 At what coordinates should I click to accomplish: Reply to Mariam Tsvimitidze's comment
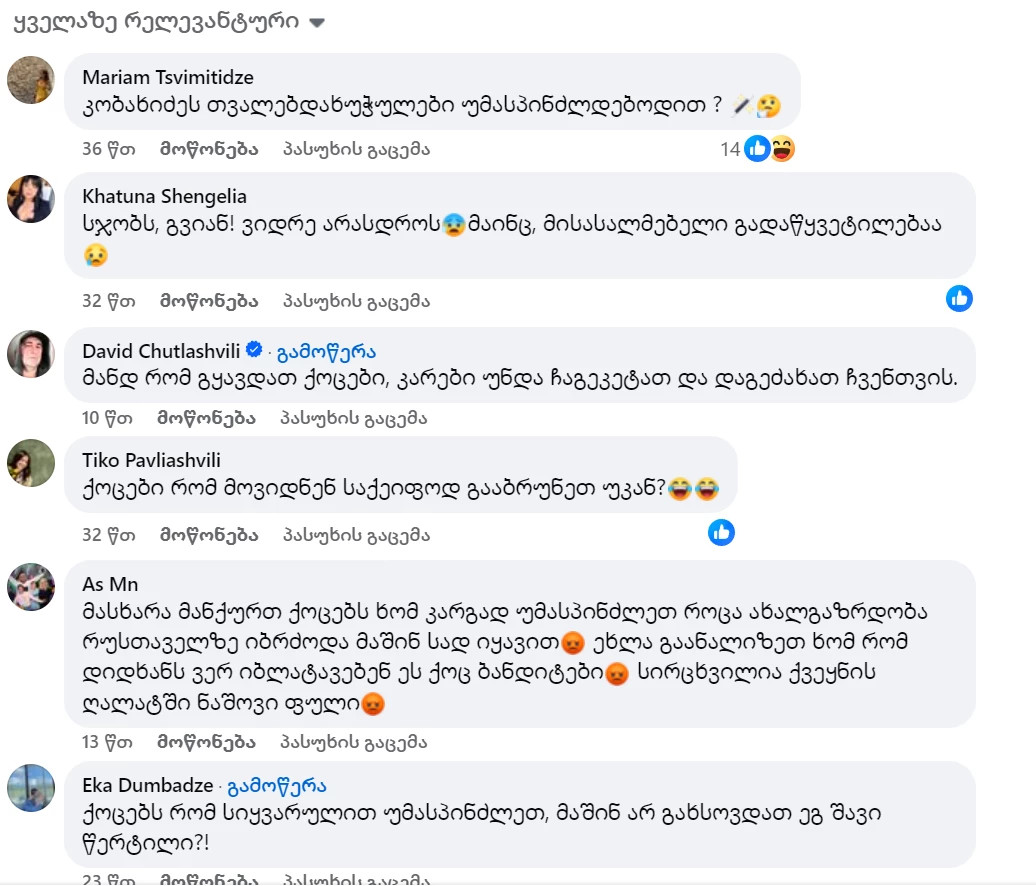(x=355, y=149)
